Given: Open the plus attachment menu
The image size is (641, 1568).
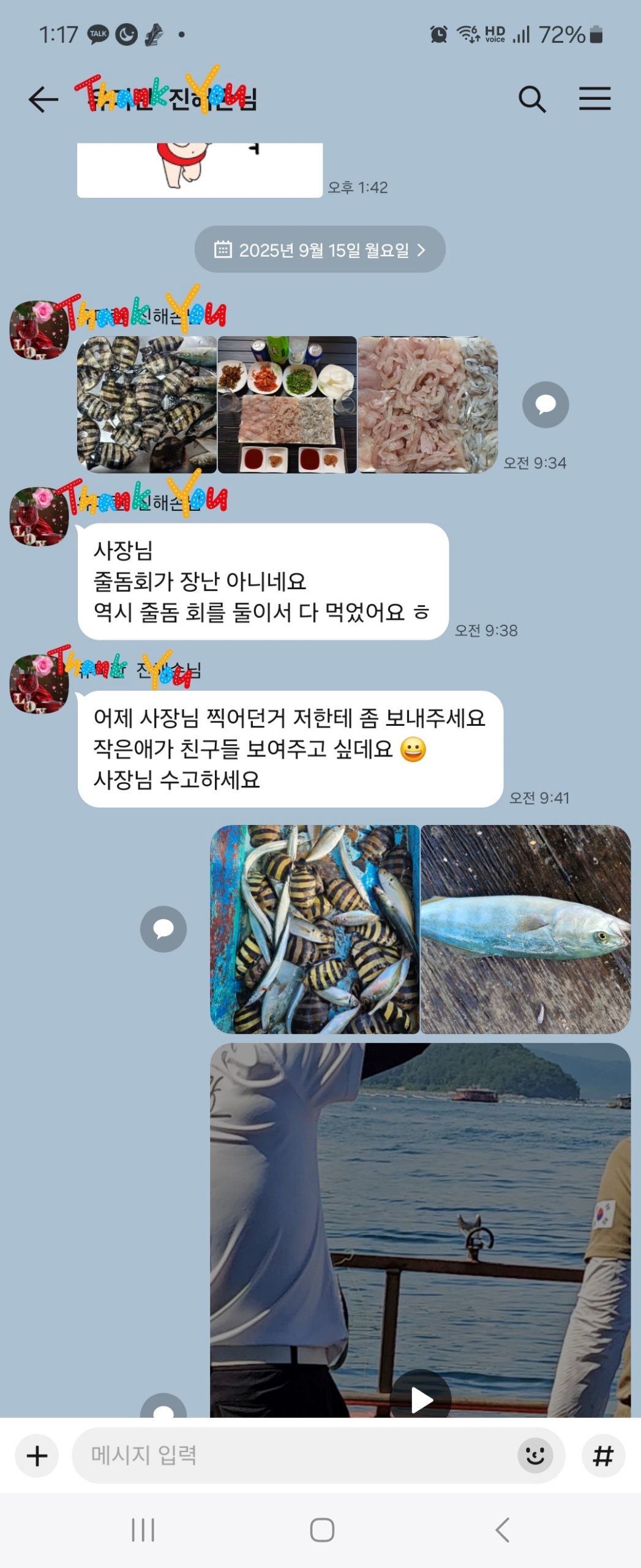Looking at the screenshot, I should click(x=37, y=1455).
